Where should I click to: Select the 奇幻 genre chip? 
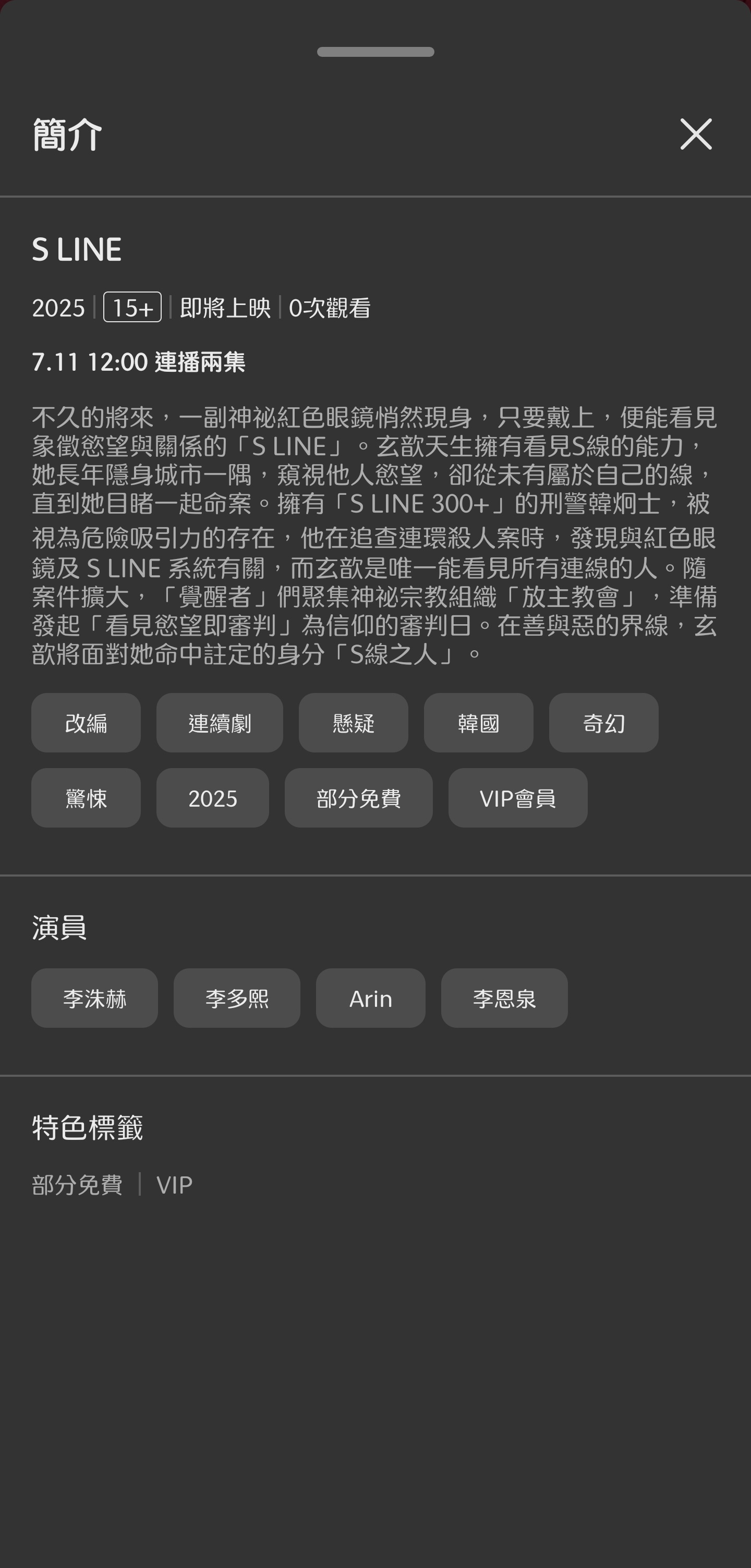[x=603, y=723]
